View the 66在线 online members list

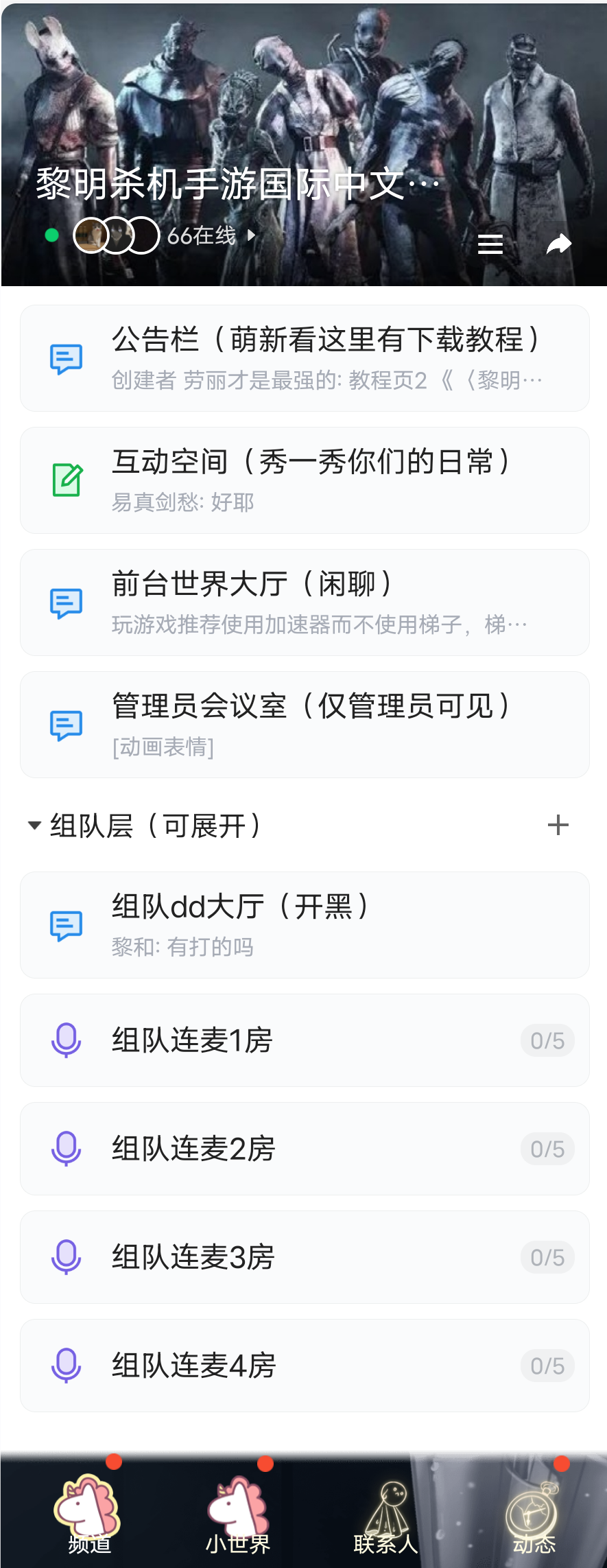[202, 236]
